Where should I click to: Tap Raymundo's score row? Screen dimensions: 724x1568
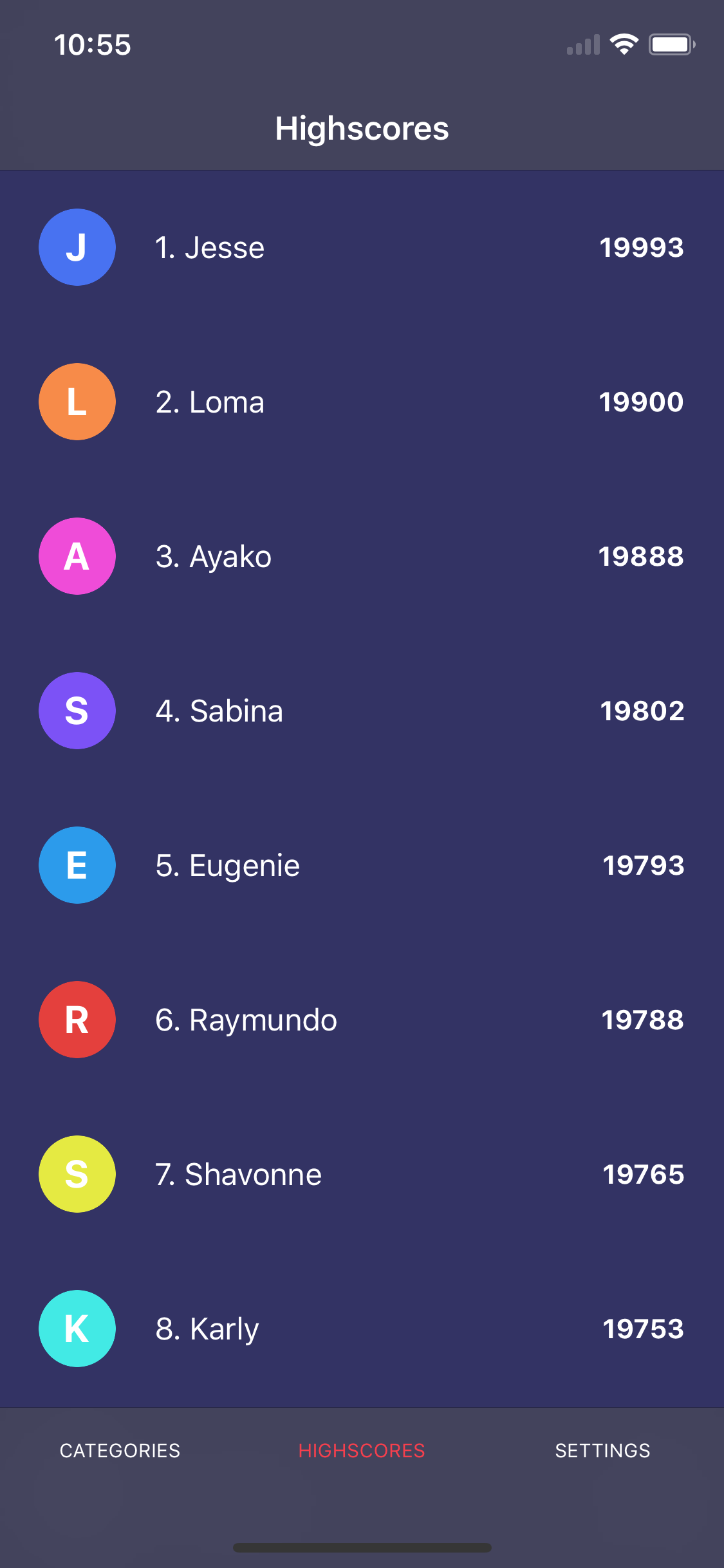click(362, 1020)
